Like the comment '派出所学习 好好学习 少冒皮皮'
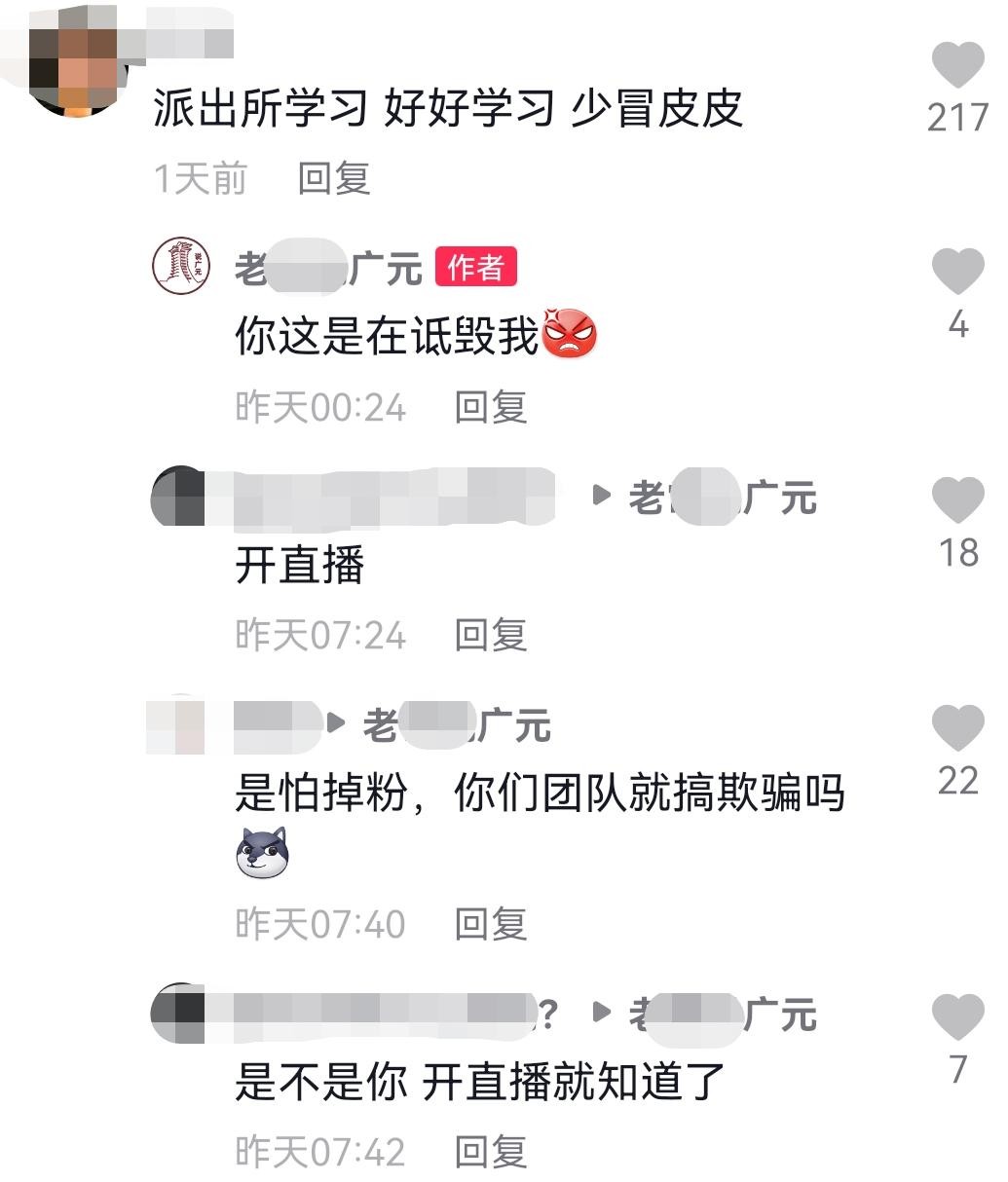This screenshot has width=1008, height=1182. [x=957, y=66]
